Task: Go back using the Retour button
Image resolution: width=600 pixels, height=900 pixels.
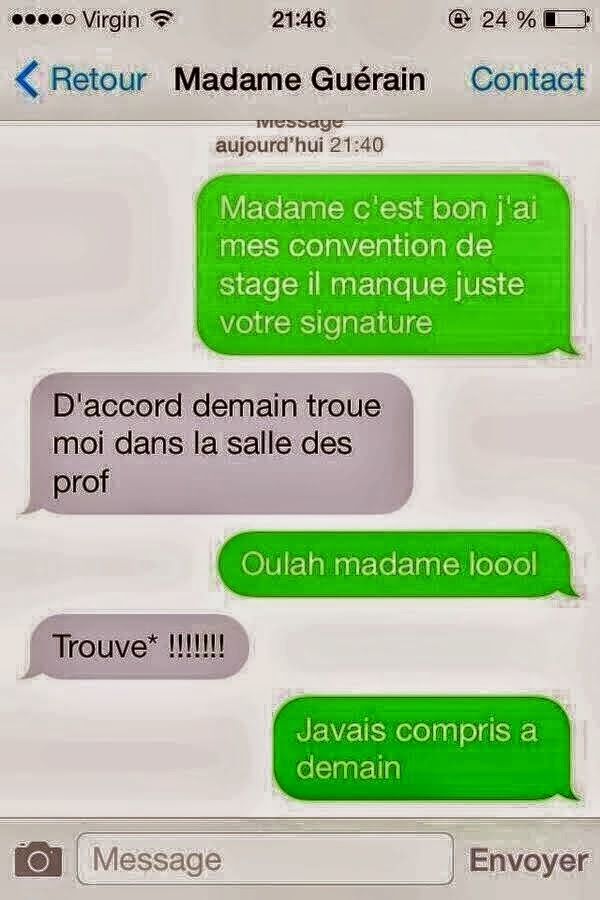Action: (82, 79)
